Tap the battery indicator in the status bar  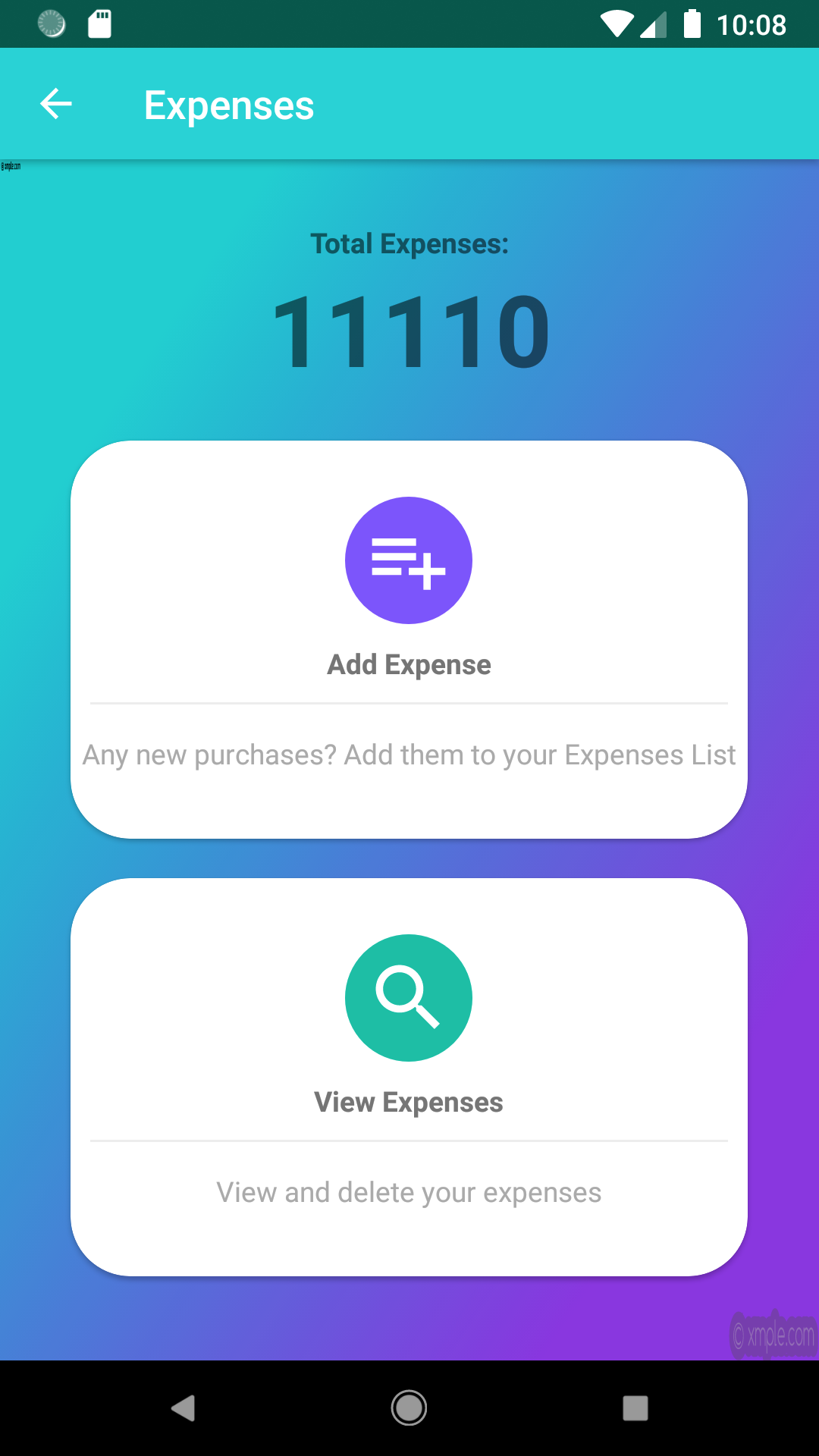point(692,24)
